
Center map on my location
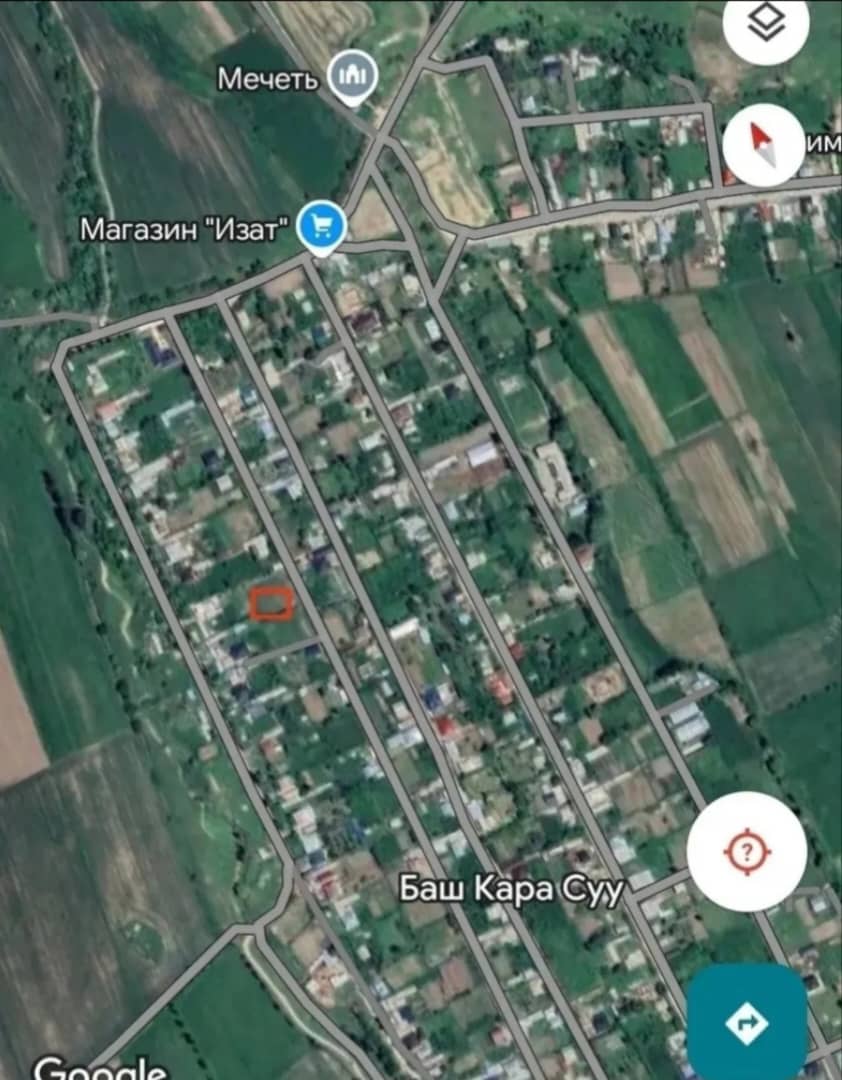tap(746, 852)
